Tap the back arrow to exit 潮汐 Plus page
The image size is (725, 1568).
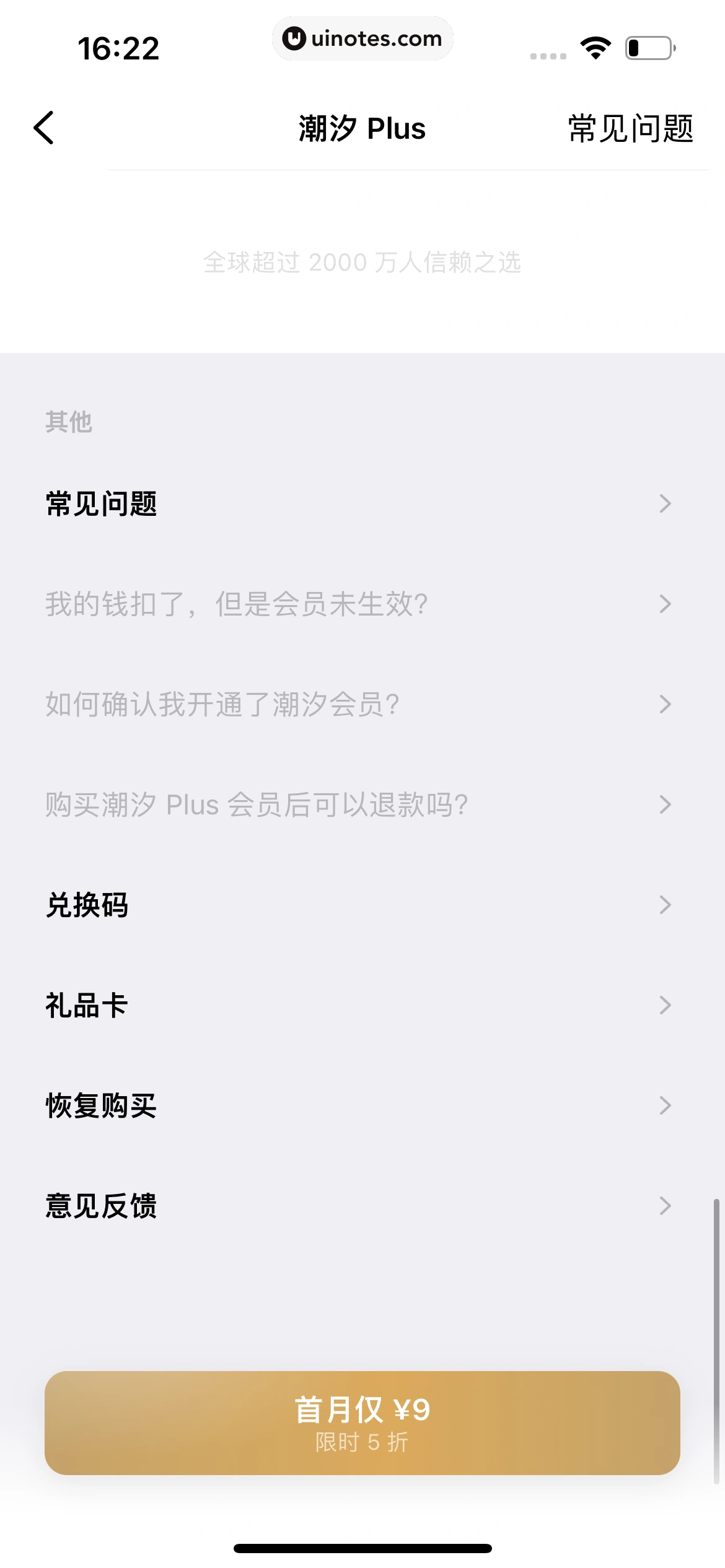(x=43, y=128)
